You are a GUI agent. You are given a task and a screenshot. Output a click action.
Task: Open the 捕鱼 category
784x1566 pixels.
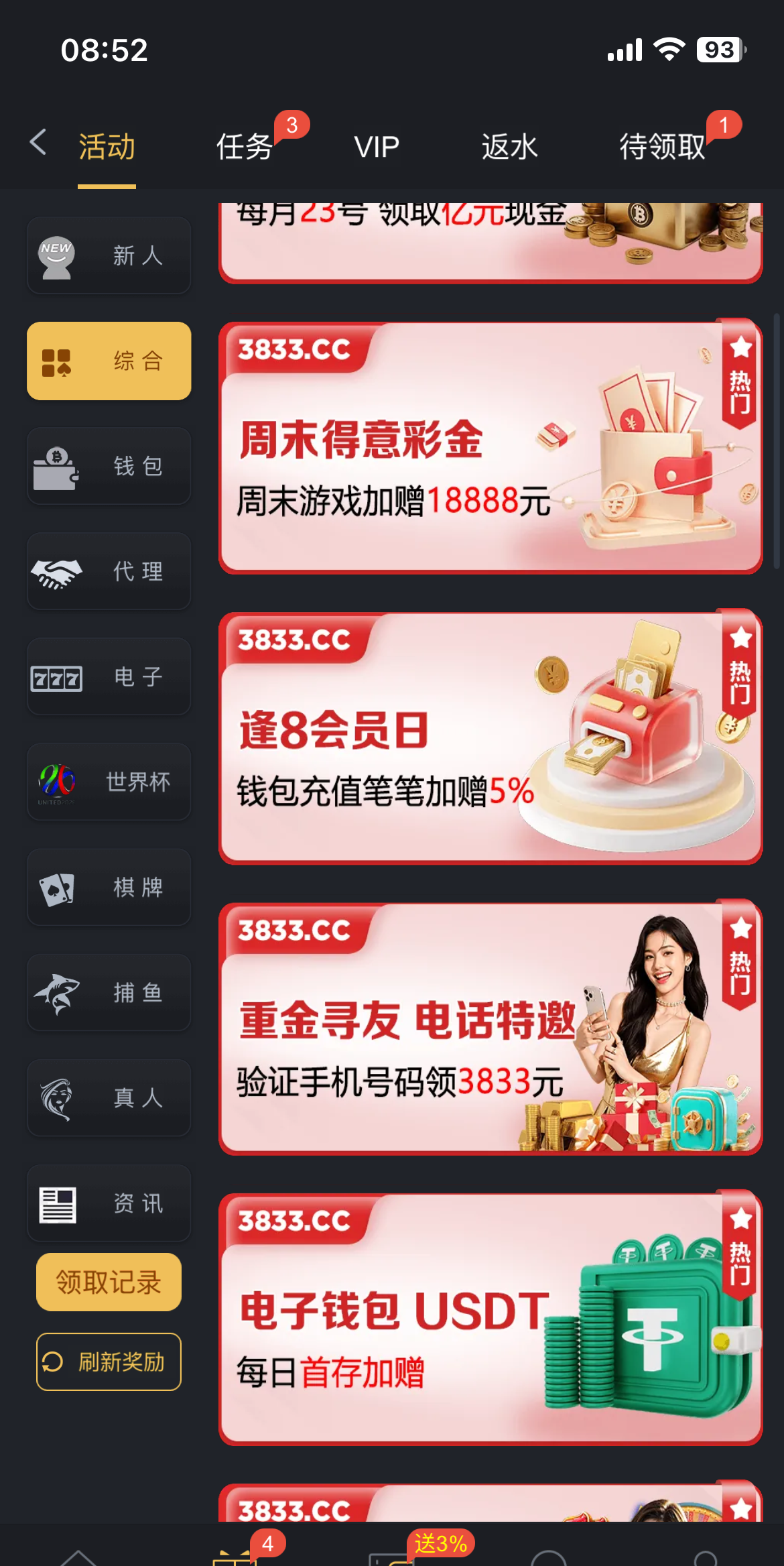tap(109, 992)
